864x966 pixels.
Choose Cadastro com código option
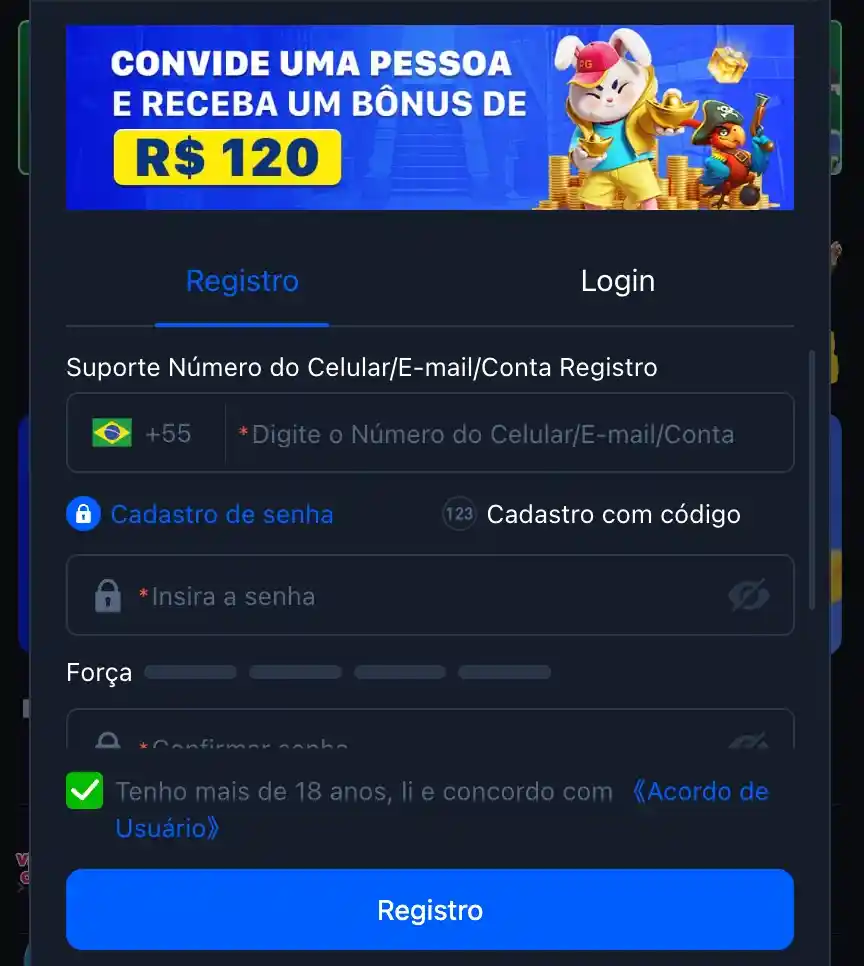[x=592, y=514]
